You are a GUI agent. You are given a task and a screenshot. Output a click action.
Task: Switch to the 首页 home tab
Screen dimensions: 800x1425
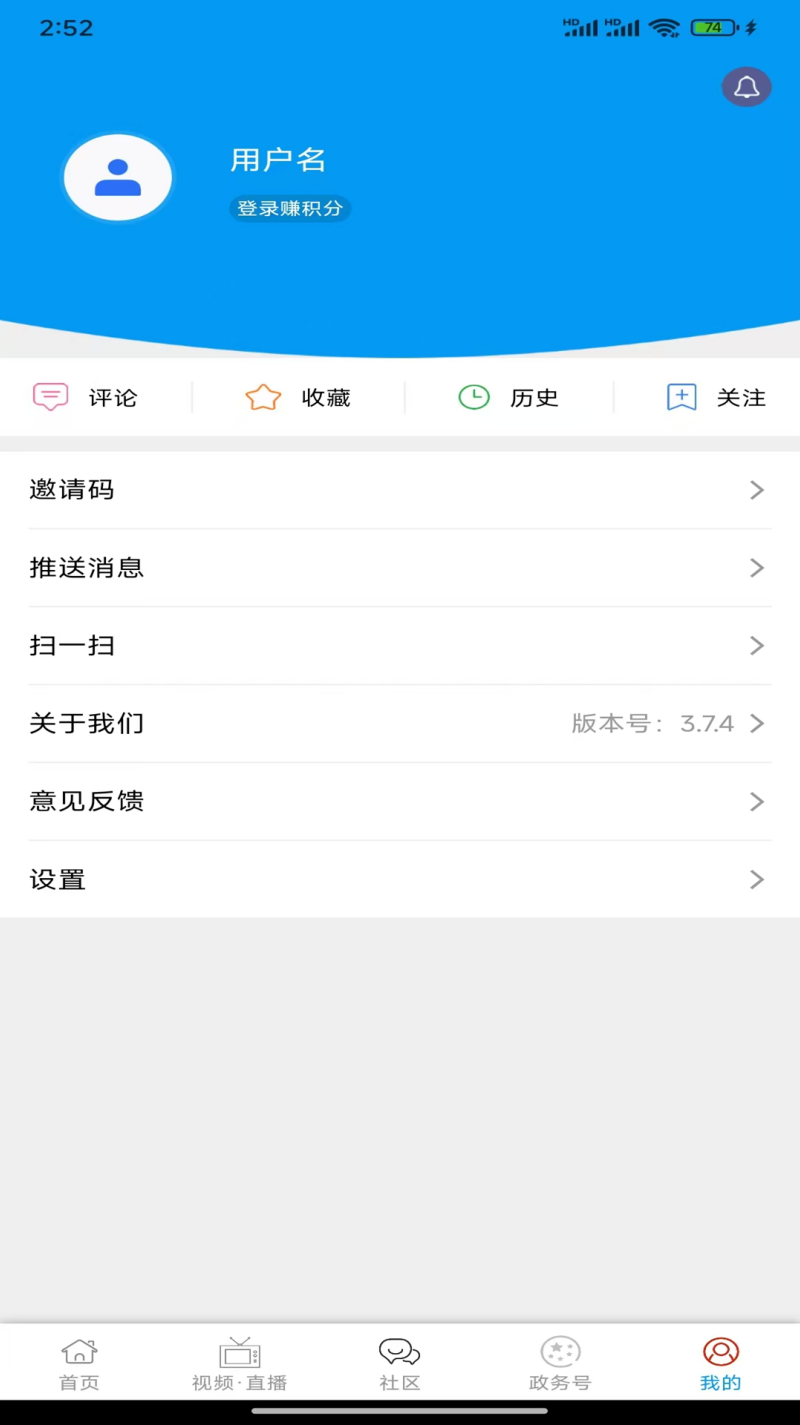click(x=80, y=1364)
